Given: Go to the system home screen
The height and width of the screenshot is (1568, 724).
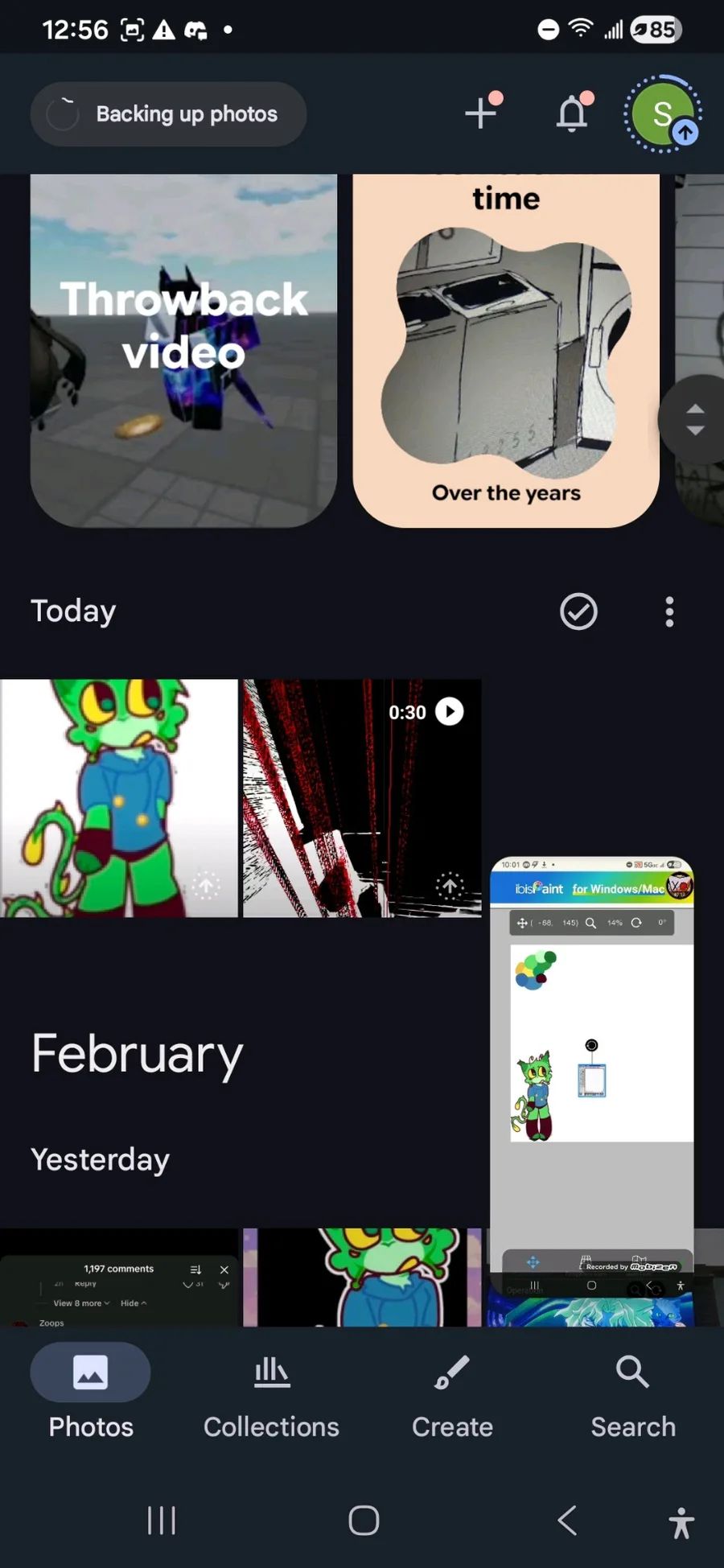Looking at the screenshot, I should [x=364, y=1521].
